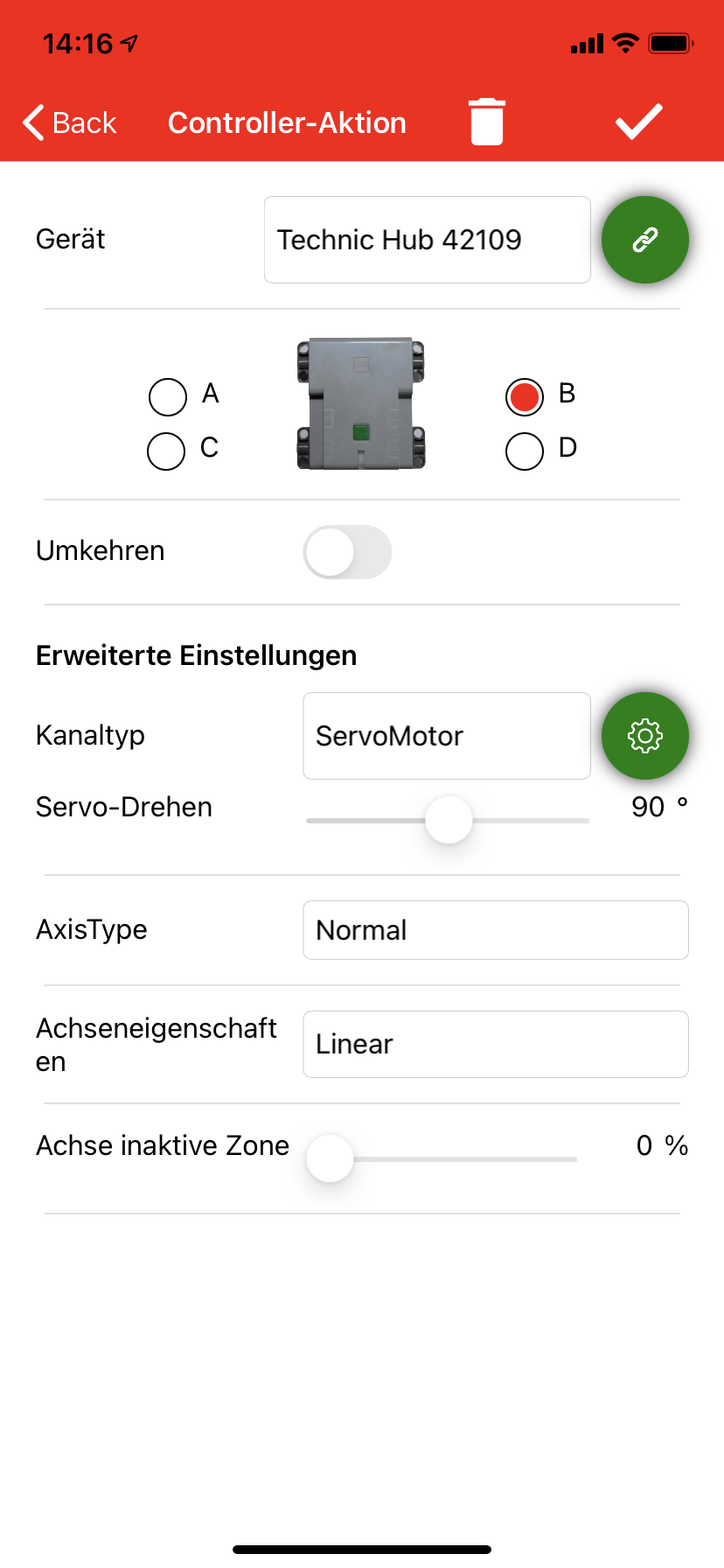Screen dimensions: 724x1568
Task: Tap the green link button beside Gerät
Action: pos(645,240)
